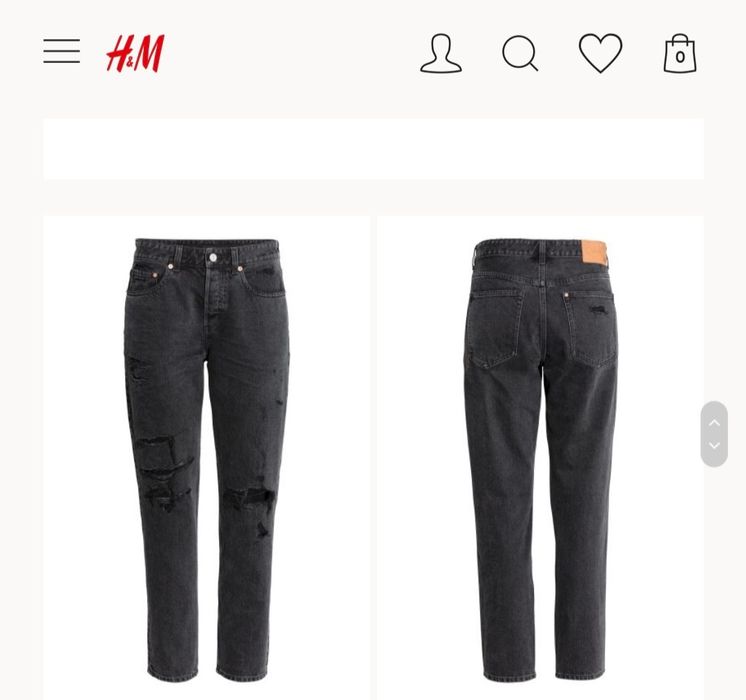Tap the down arrow on scroller

714,446
